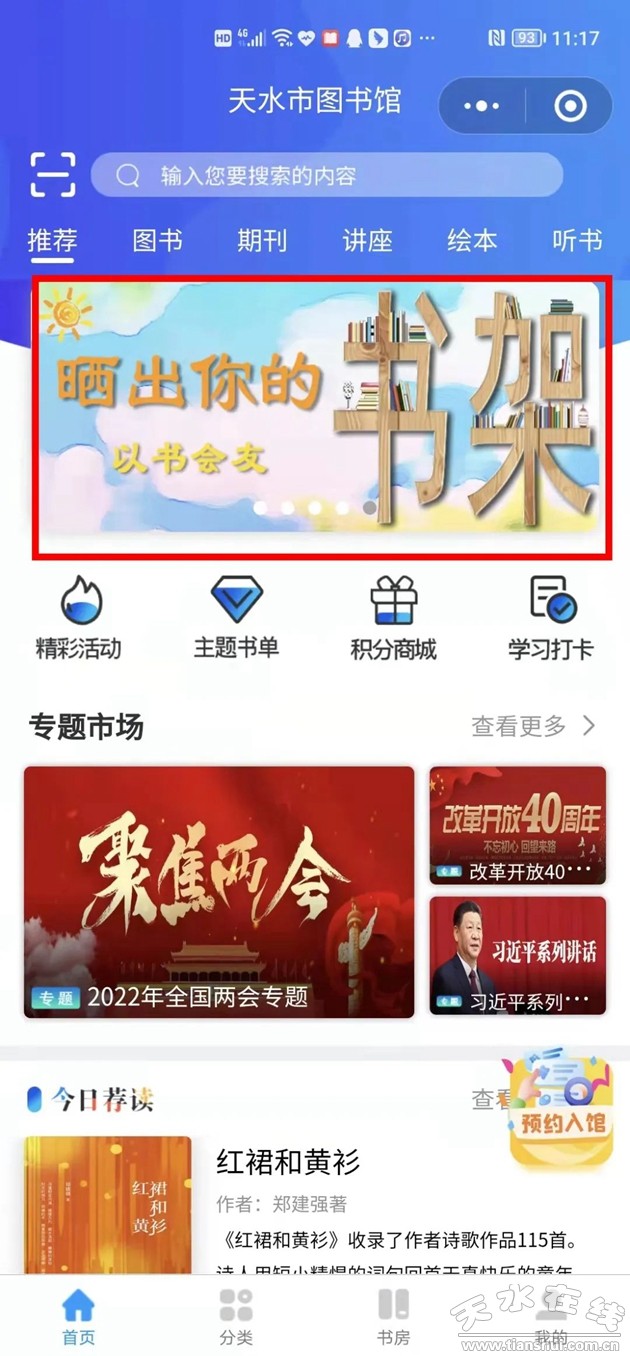This screenshot has height=1356, width=630.
Task: Open the QR scan icon
Action: click(x=52, y=175)
